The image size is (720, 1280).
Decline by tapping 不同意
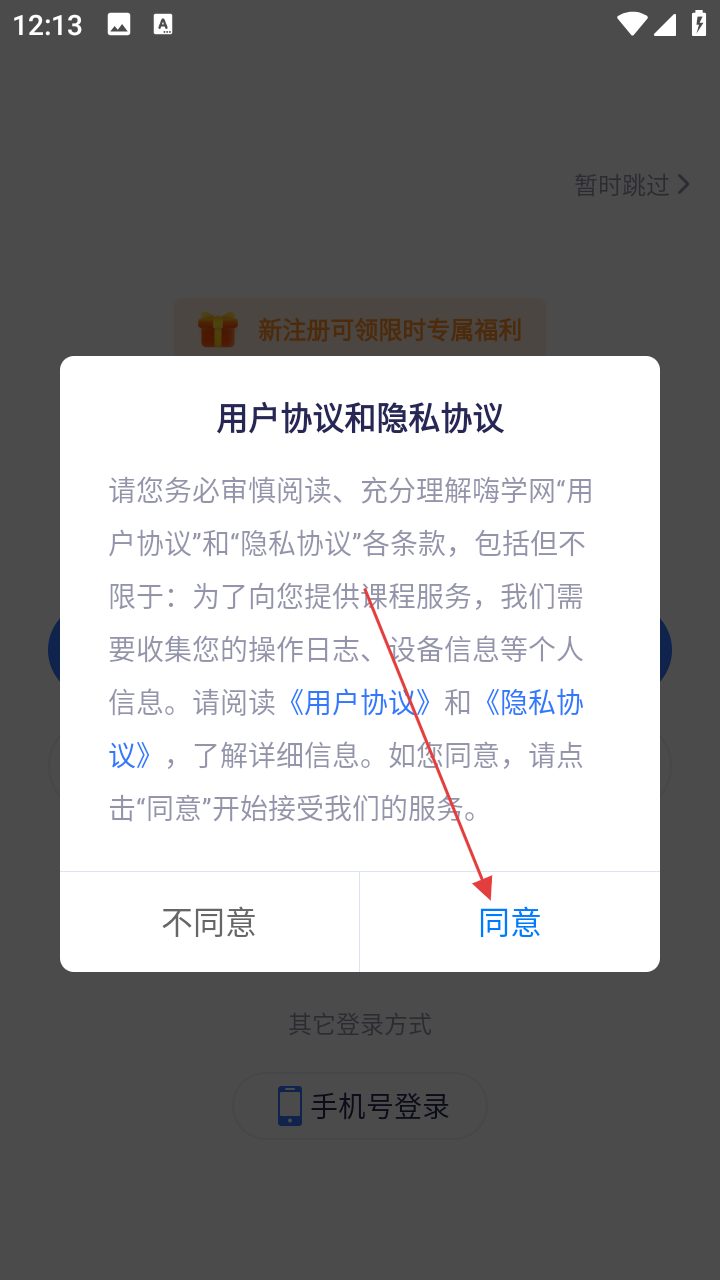pos(209,922)
